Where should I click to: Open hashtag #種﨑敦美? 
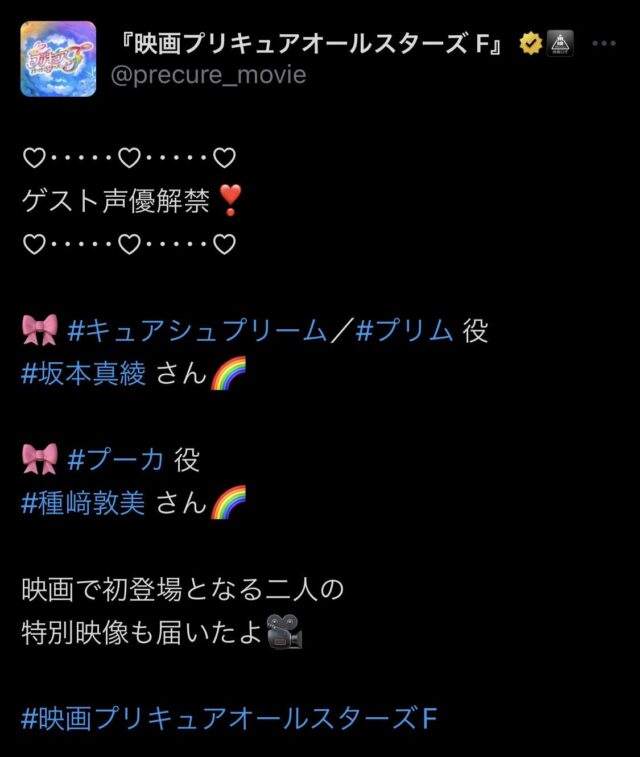click(84, 502)
